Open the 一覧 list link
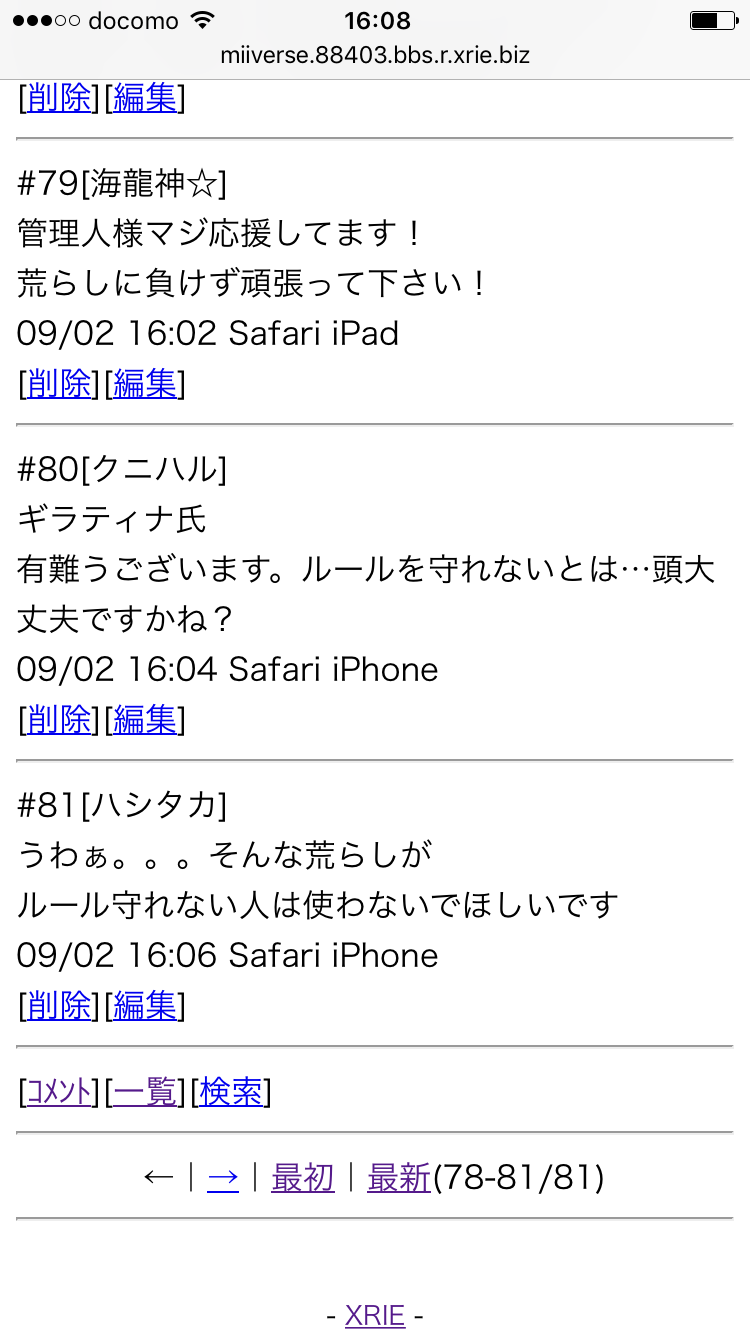 pos(145,1092)
